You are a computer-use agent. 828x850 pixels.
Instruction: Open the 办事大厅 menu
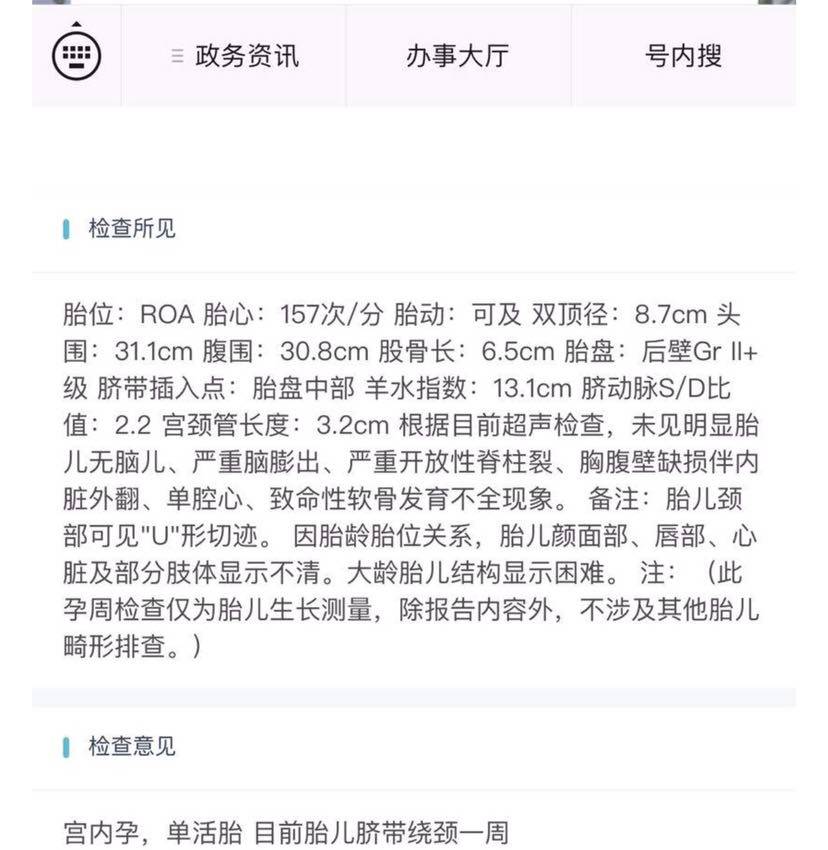coord(458,56)
